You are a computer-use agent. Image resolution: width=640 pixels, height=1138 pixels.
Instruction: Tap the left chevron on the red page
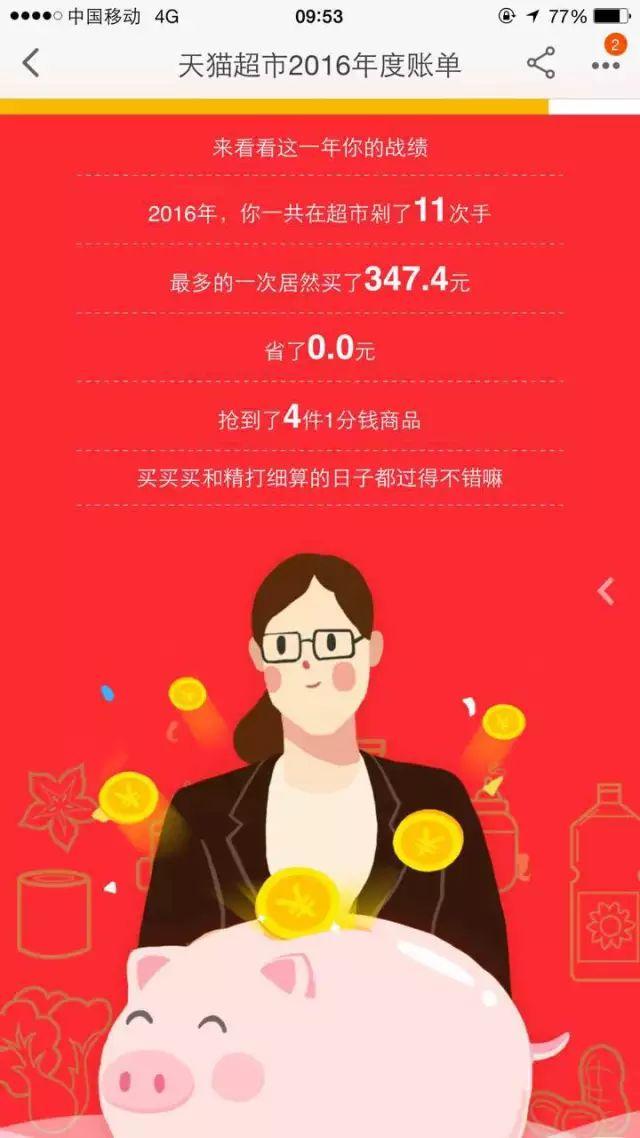[x=606, y=591]
